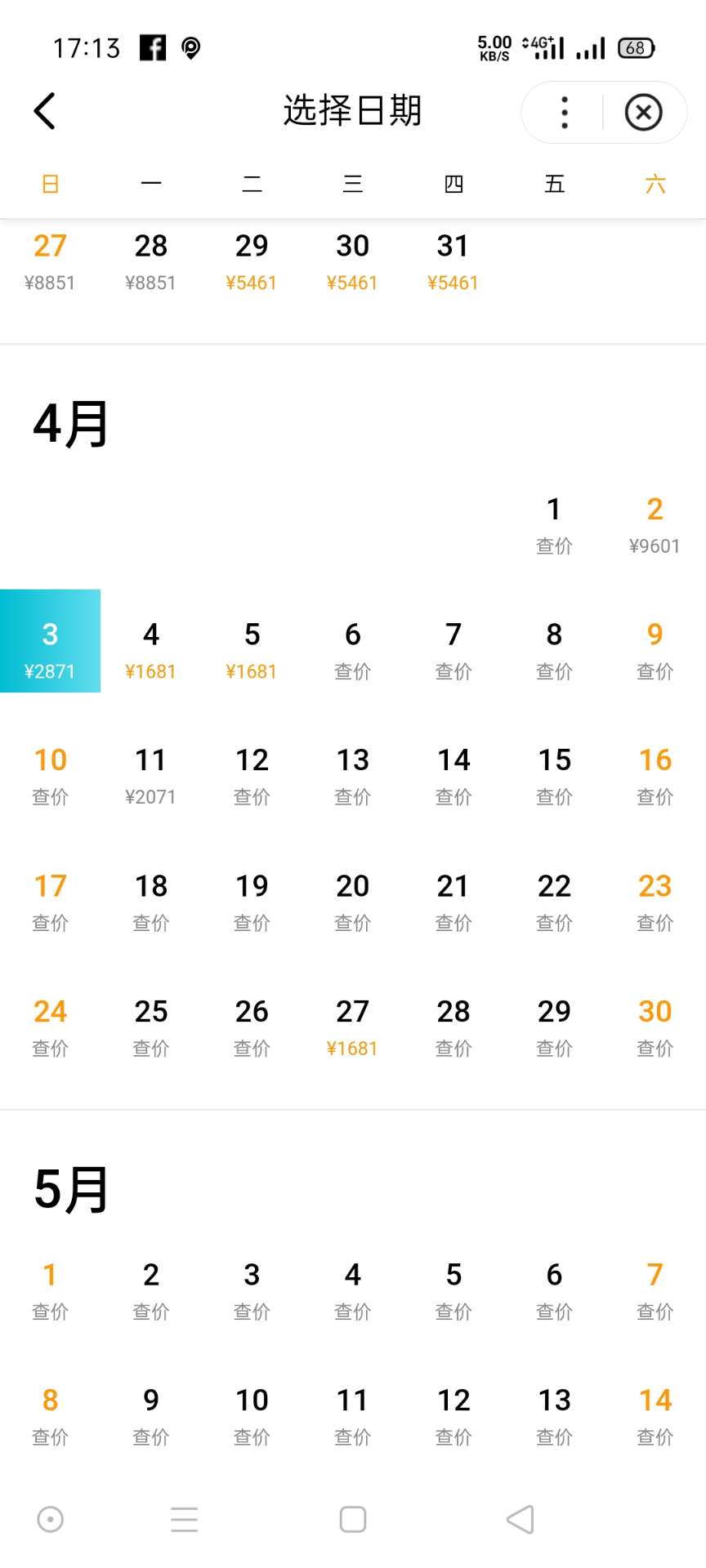This screenshot has height=1568, width=706.
Task: Select March 29 priced ¥5461
Action: pyautogui.click(x=252, y=262)
